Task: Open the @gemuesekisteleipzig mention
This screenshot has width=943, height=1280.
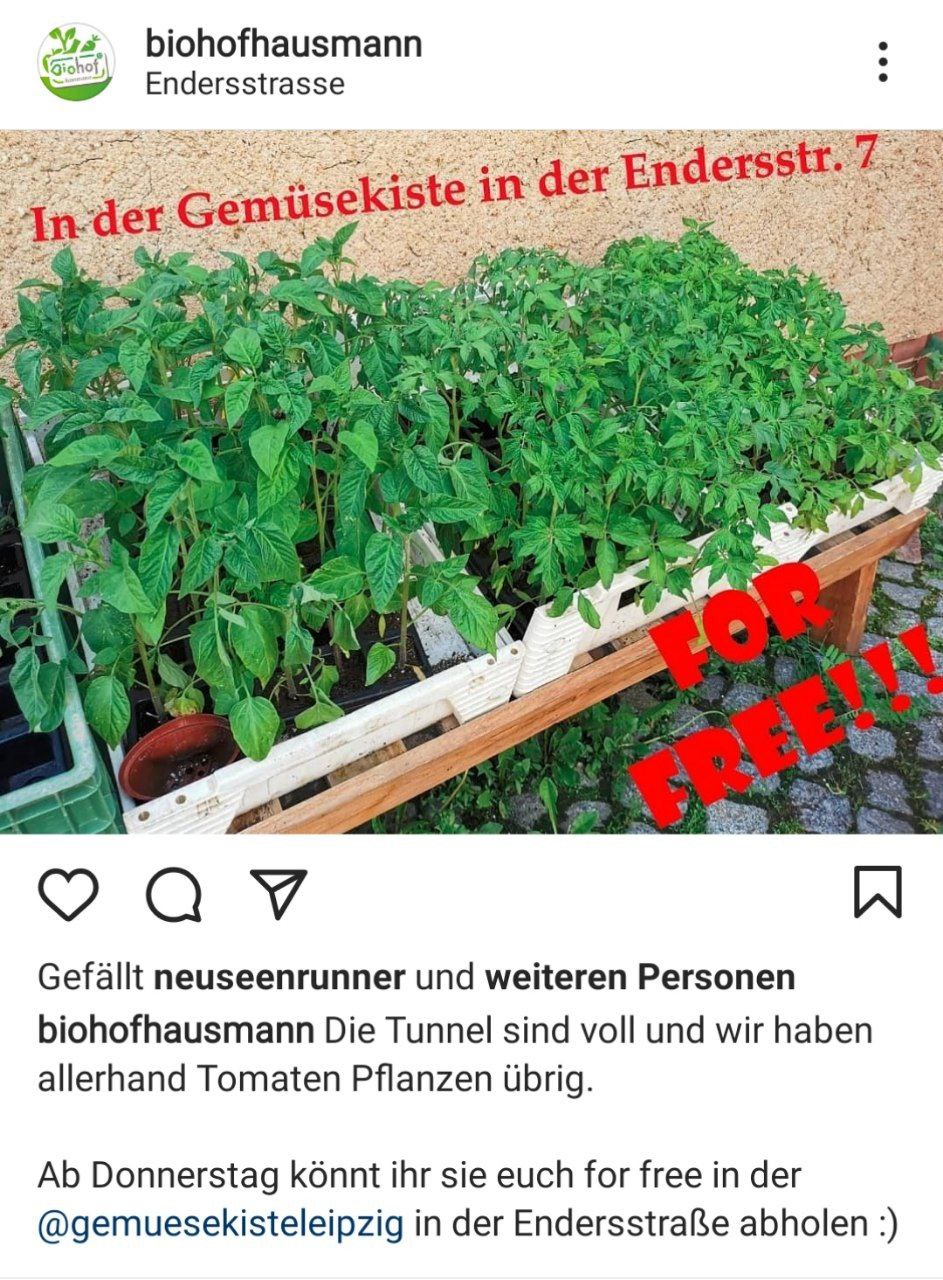Action: [x=220, y=1224]
